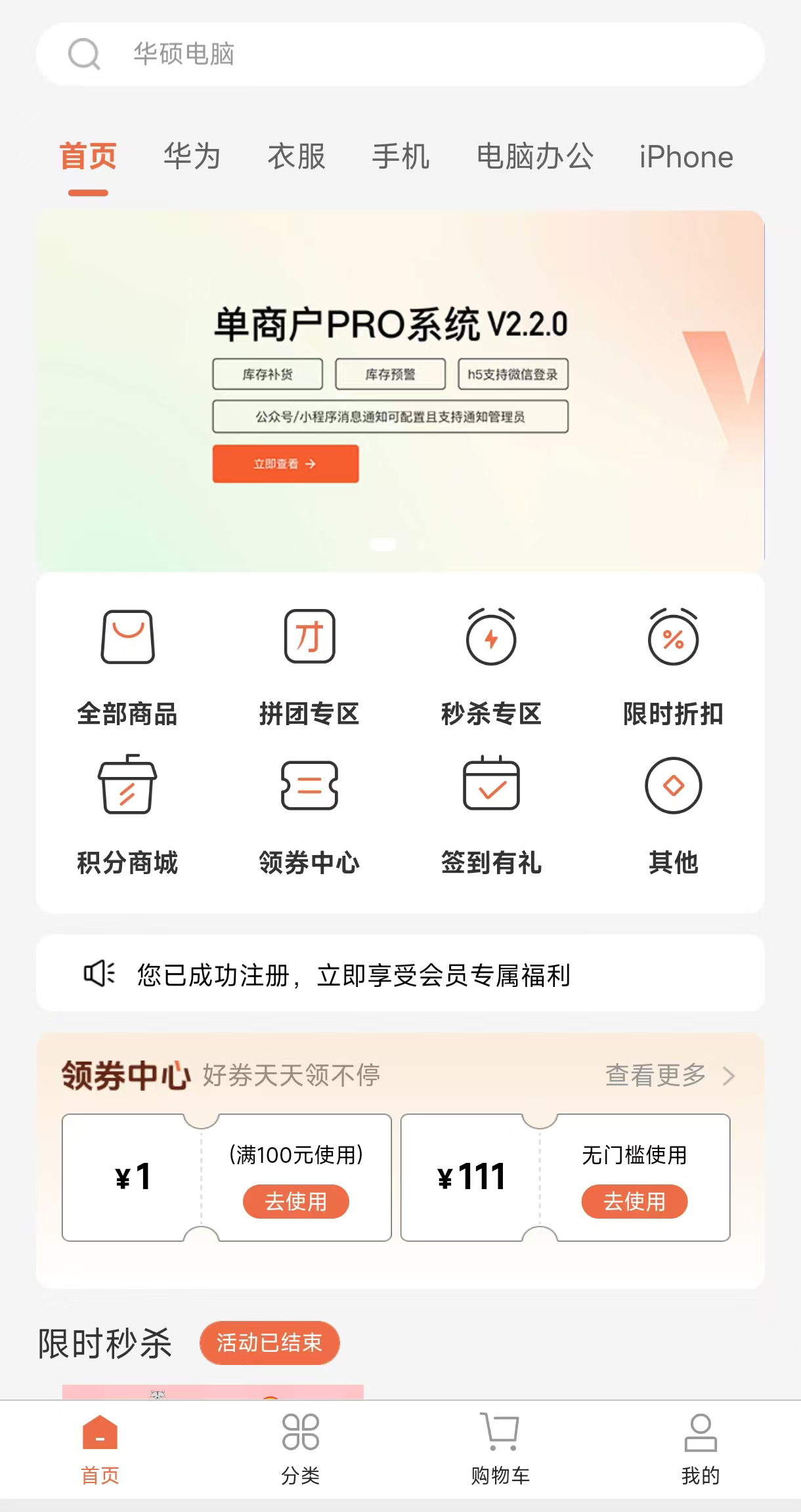
Task: Open 领券中心 from the shortcut grid
Action: [309, 815]
